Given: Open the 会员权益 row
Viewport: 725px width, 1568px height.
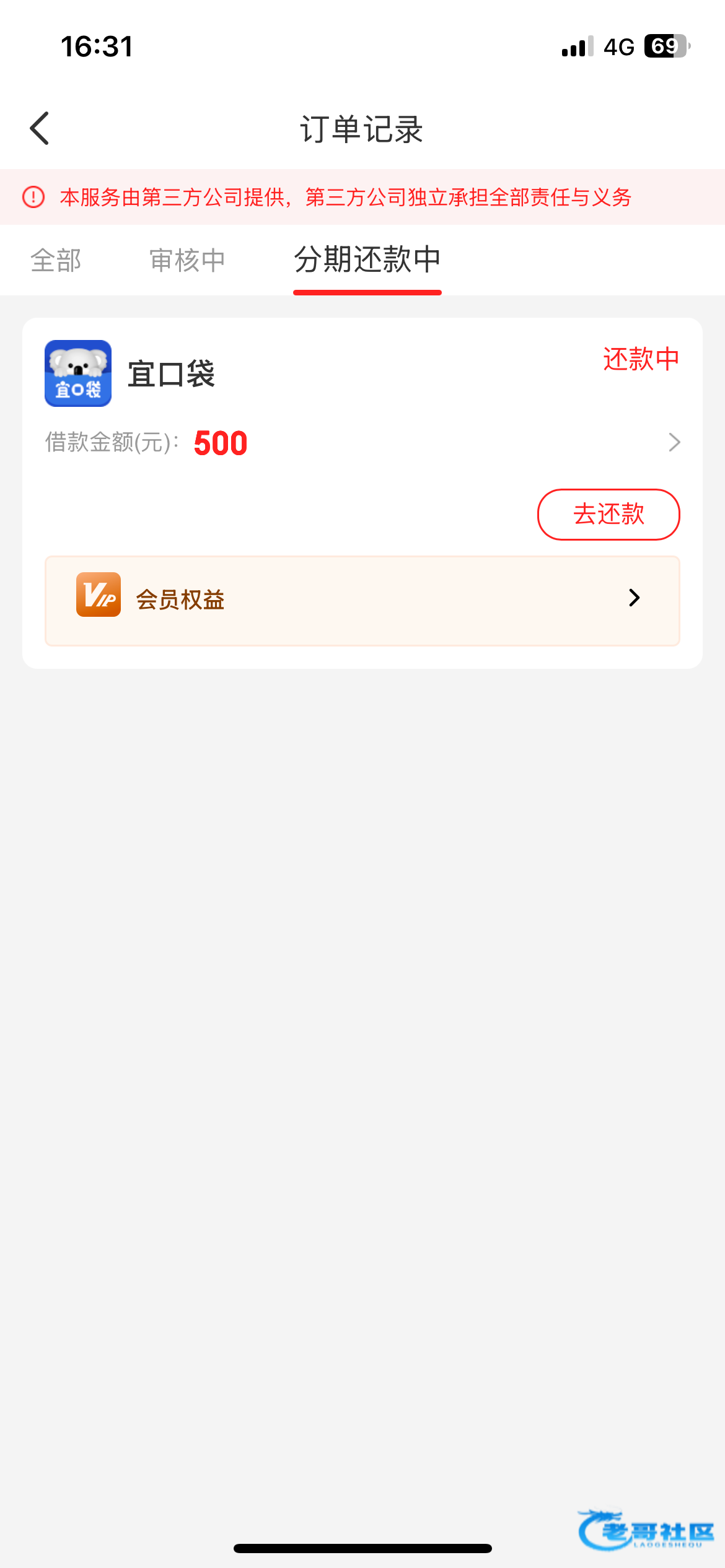Looking at the screenshot, I should coord(362,600).
